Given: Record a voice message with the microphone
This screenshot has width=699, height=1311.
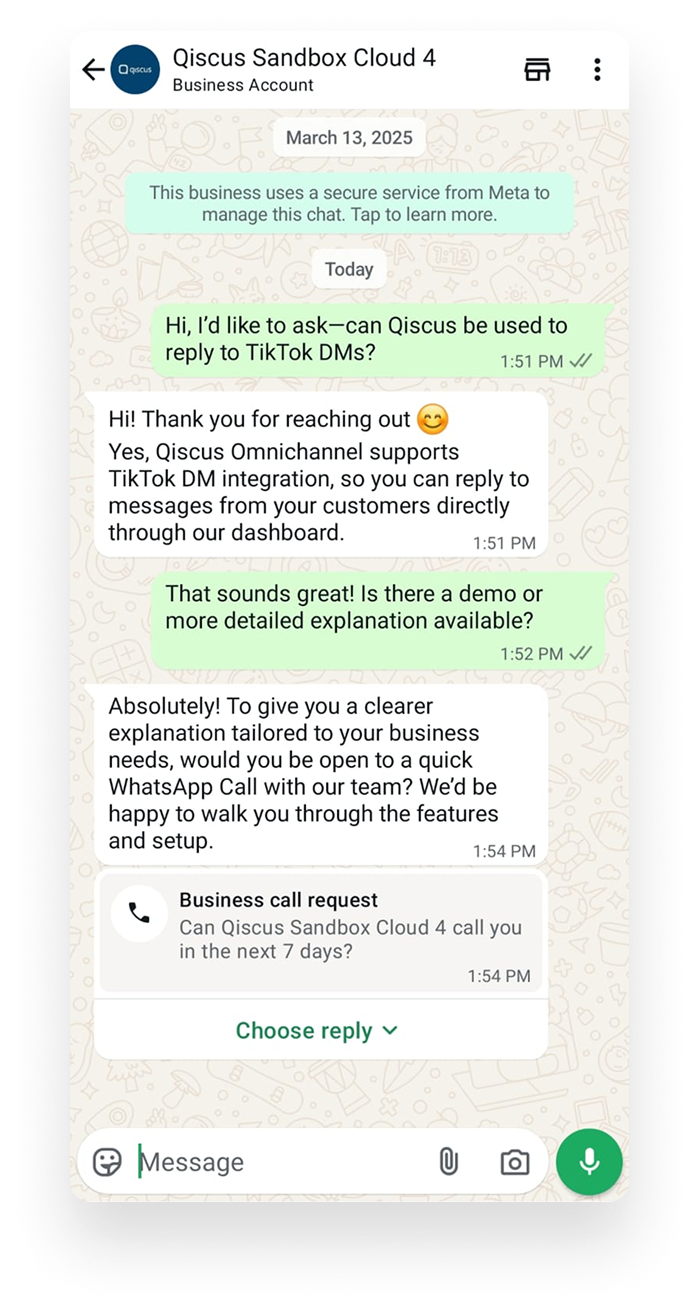Looking at the screenshot, I should pos(589,1161).
